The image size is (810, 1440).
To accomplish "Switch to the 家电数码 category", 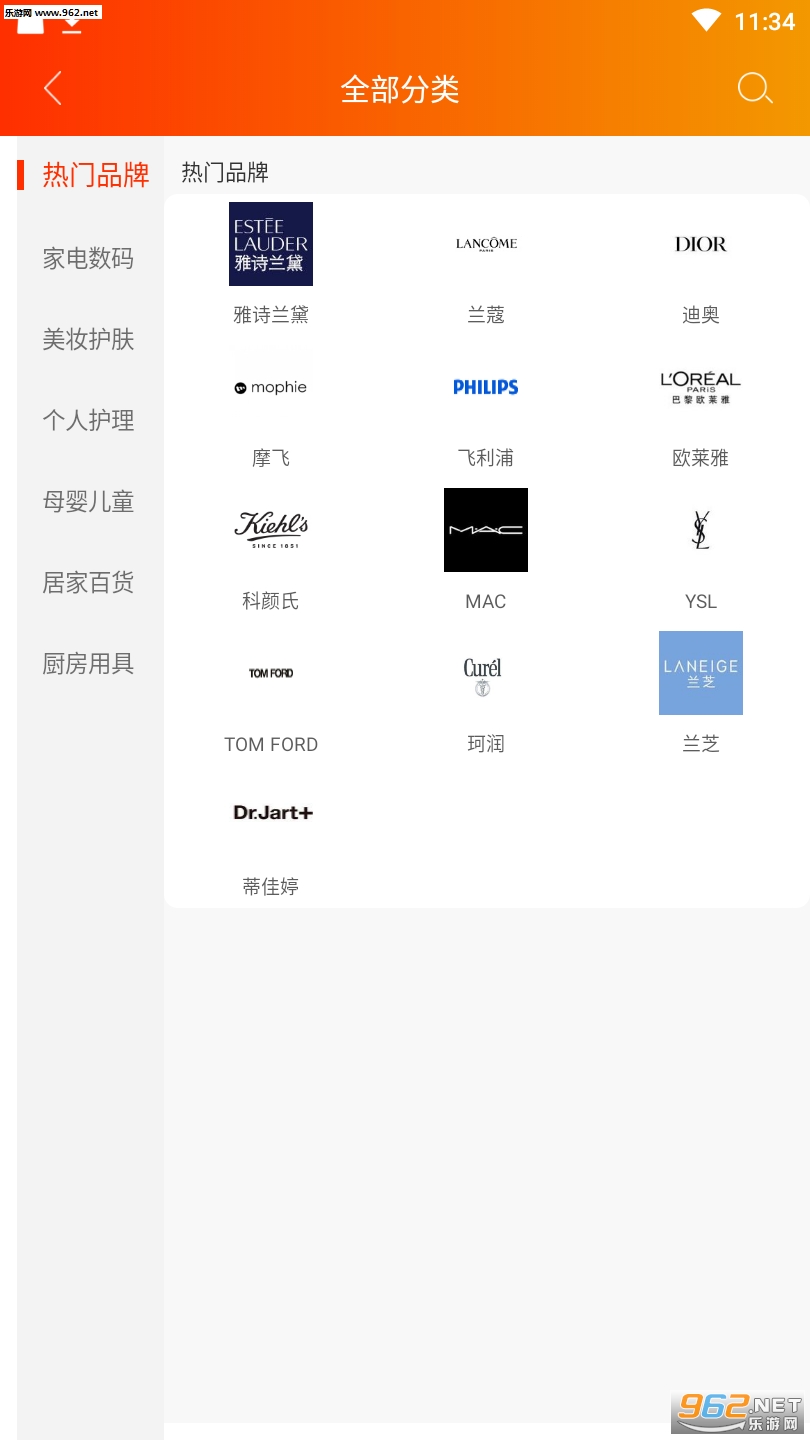I will tap(88, 258).
